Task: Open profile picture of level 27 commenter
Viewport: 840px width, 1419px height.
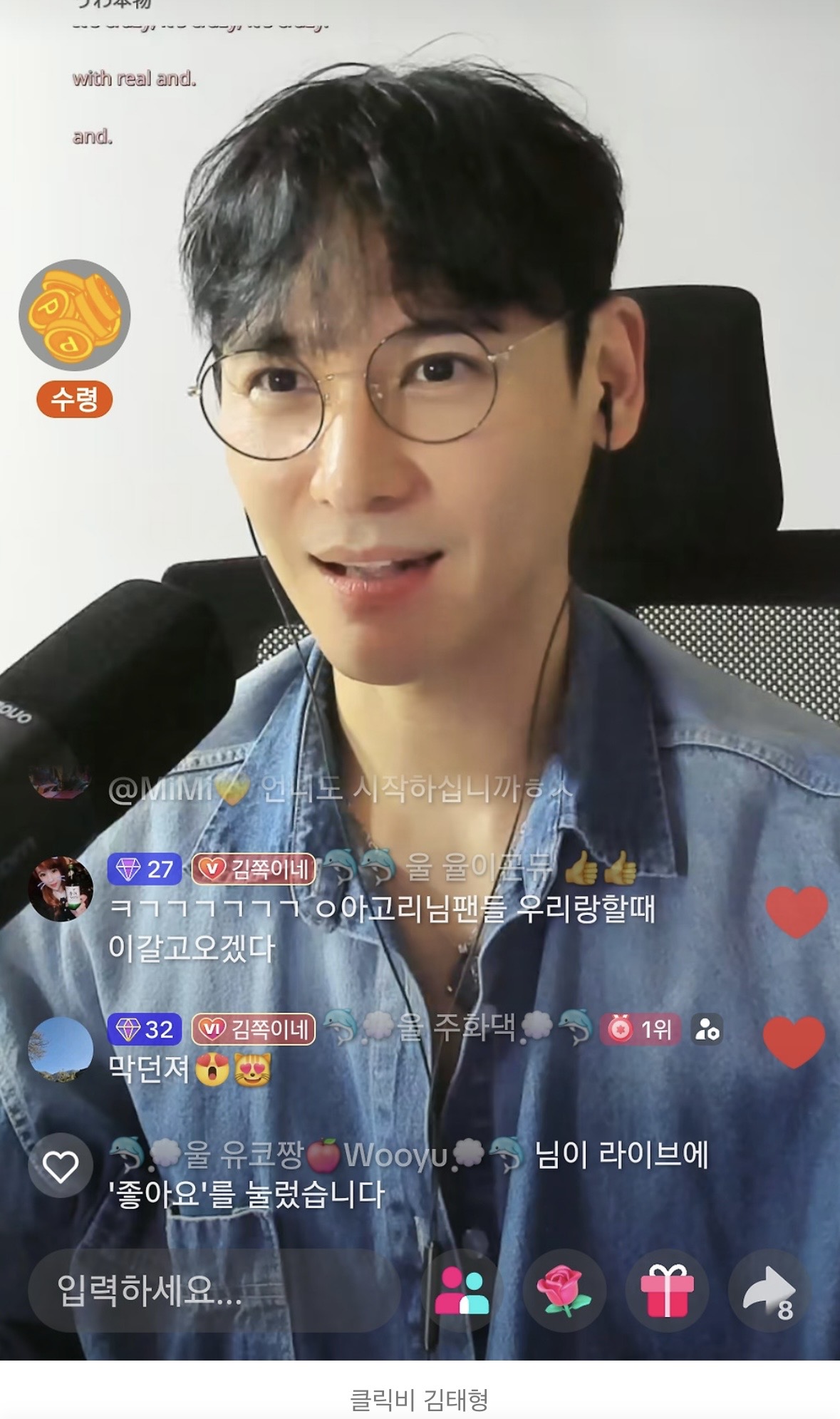Action: pos(61,889)
